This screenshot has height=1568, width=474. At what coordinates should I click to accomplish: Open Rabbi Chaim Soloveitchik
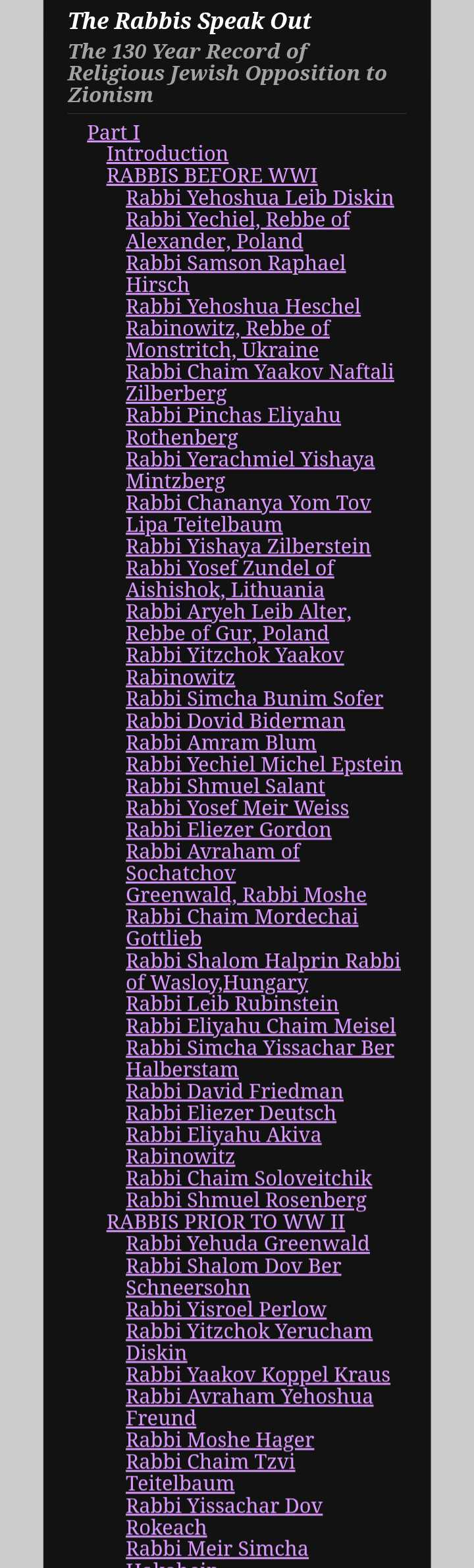tap(249, 1179)
